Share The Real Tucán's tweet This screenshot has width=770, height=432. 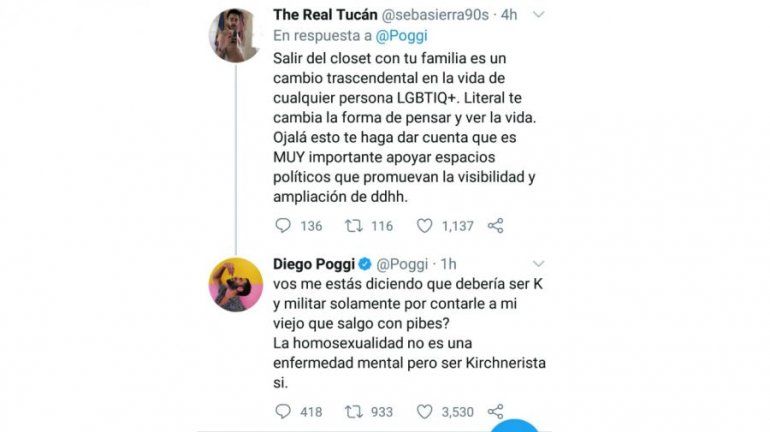coord(494,226)
